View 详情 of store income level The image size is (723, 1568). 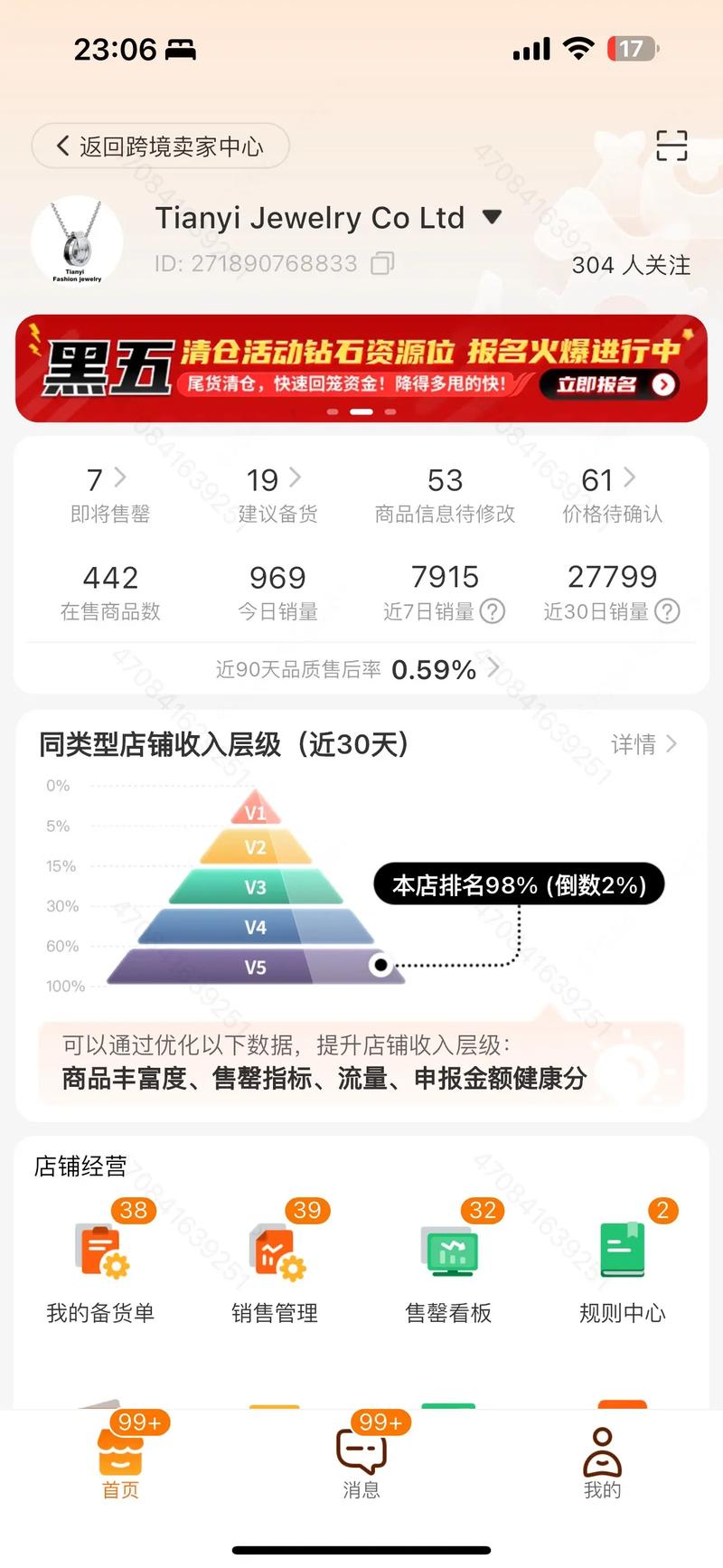643,744
